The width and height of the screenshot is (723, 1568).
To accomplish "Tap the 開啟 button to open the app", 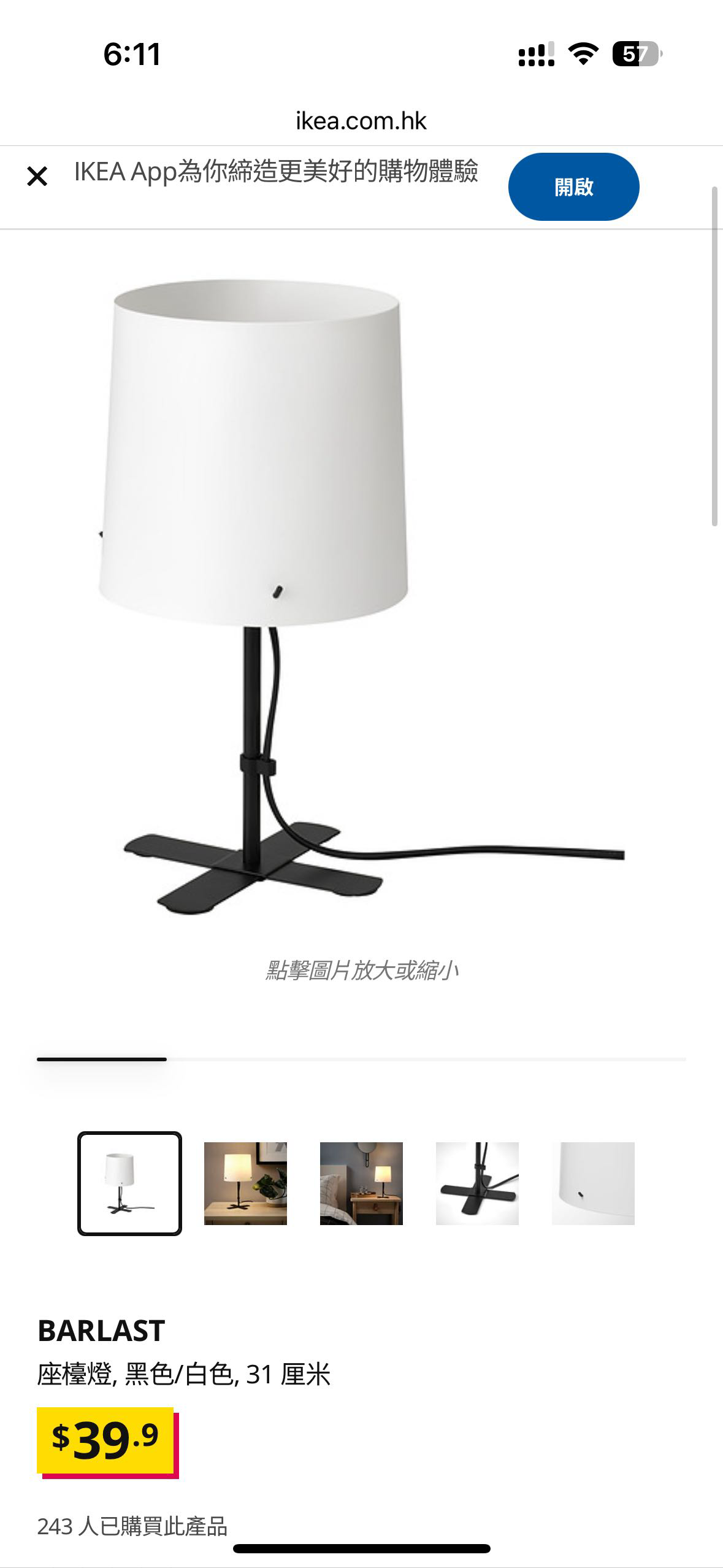I will point(573,186).
